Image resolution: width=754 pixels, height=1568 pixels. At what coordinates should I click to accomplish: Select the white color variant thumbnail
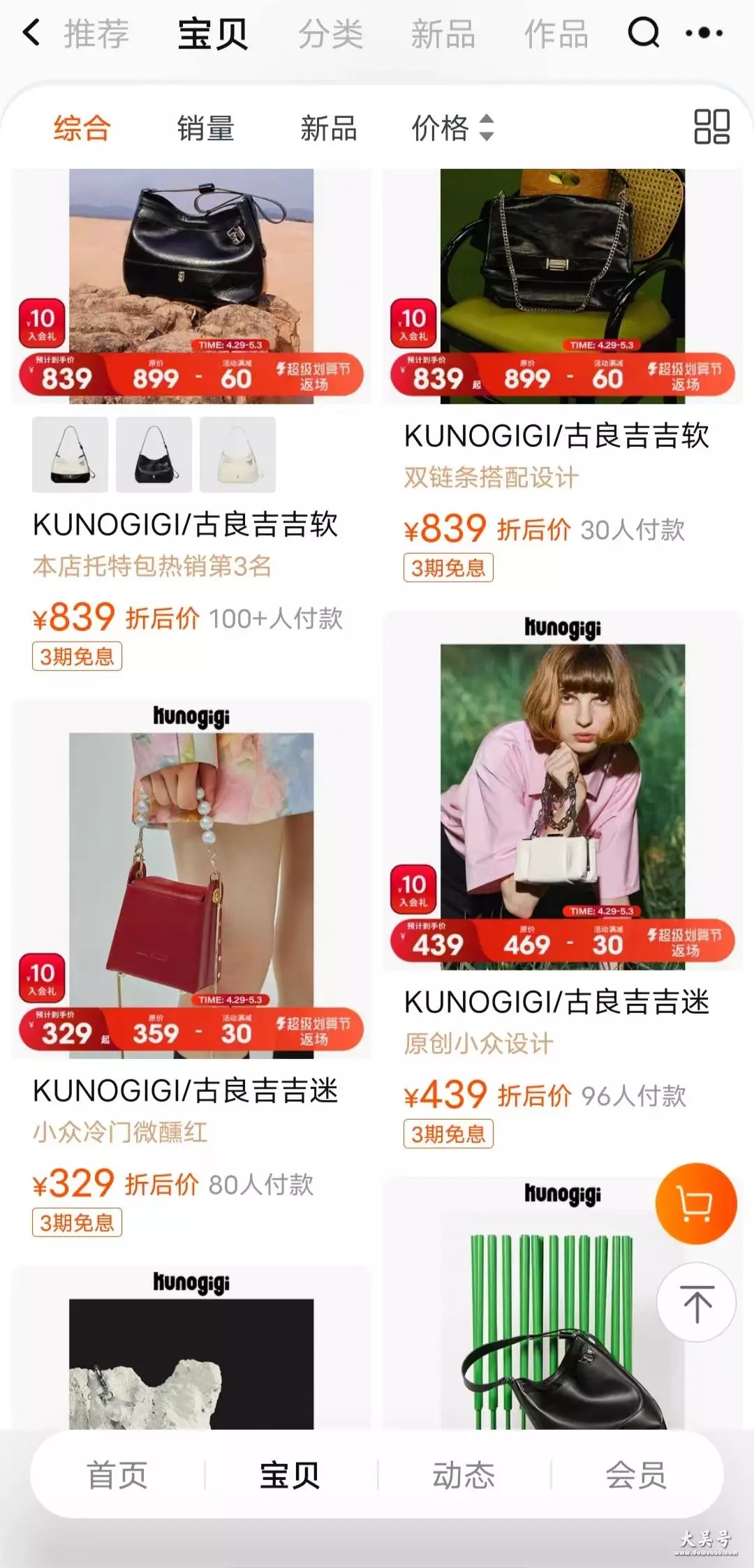coord(237,454)
